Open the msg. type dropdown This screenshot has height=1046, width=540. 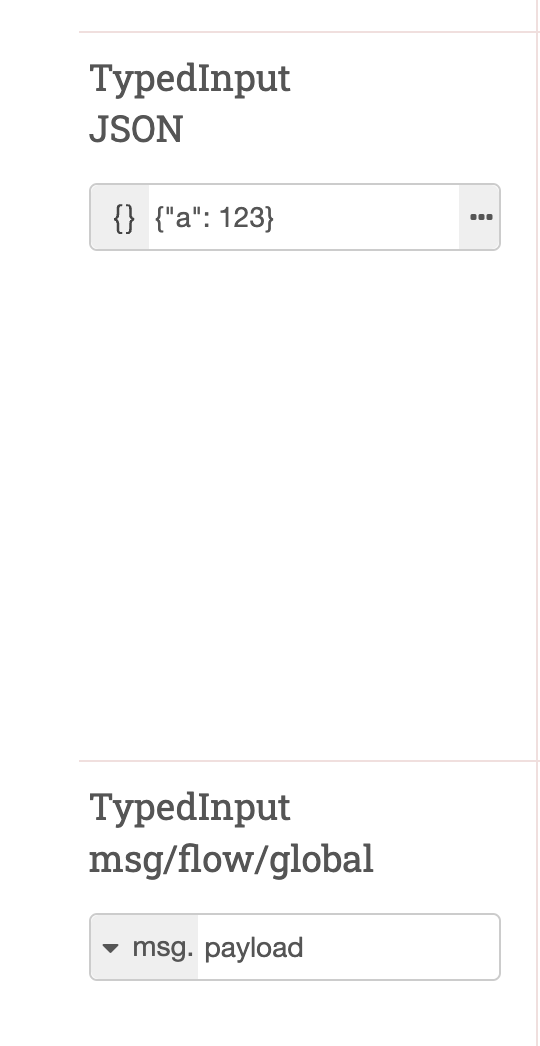145,947
